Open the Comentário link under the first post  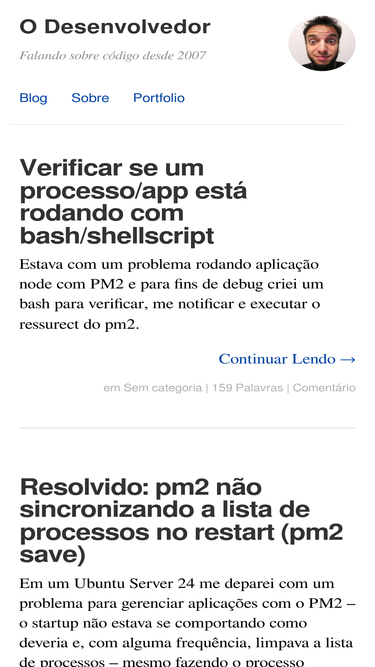tap(324, 388)
